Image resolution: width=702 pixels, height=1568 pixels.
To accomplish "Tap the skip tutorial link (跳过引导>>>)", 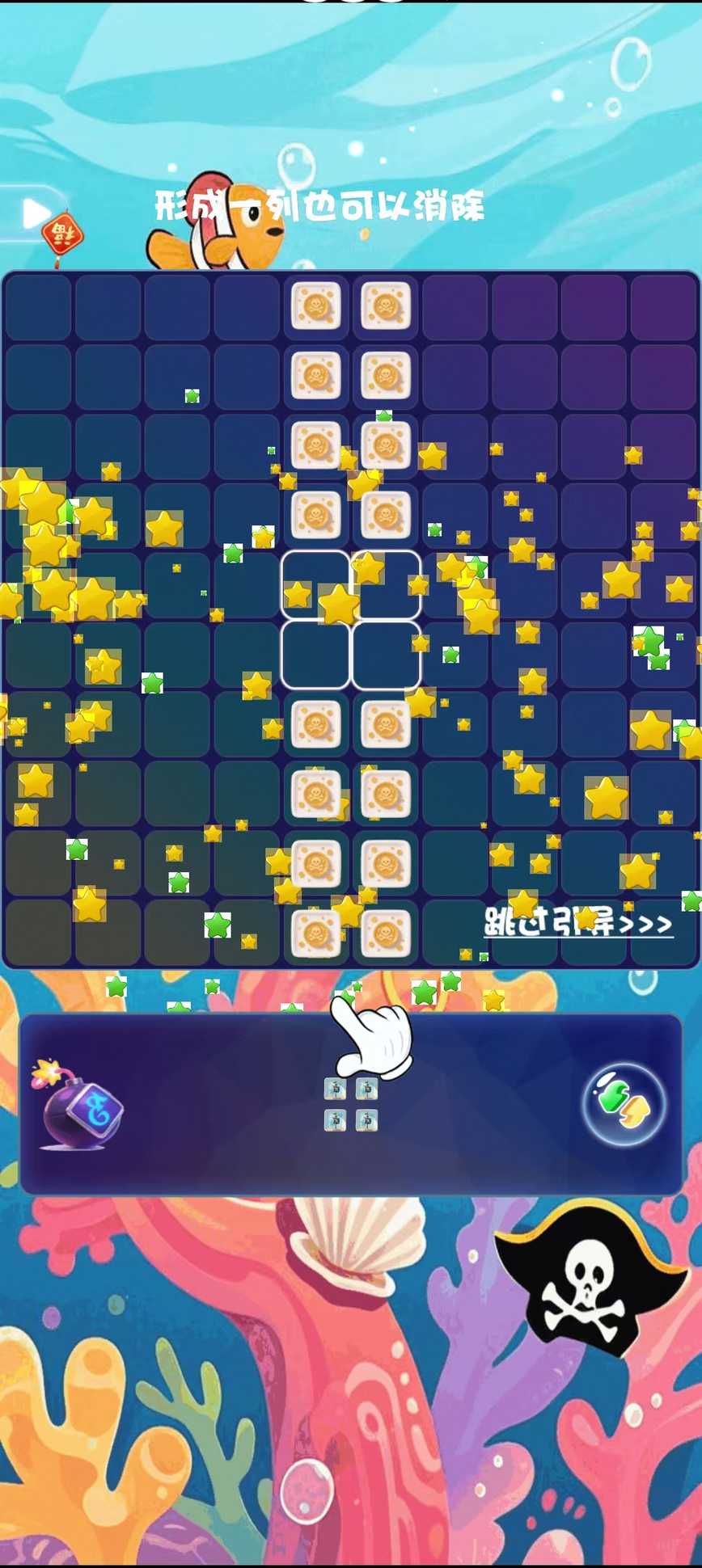I will tap(577, 922).
